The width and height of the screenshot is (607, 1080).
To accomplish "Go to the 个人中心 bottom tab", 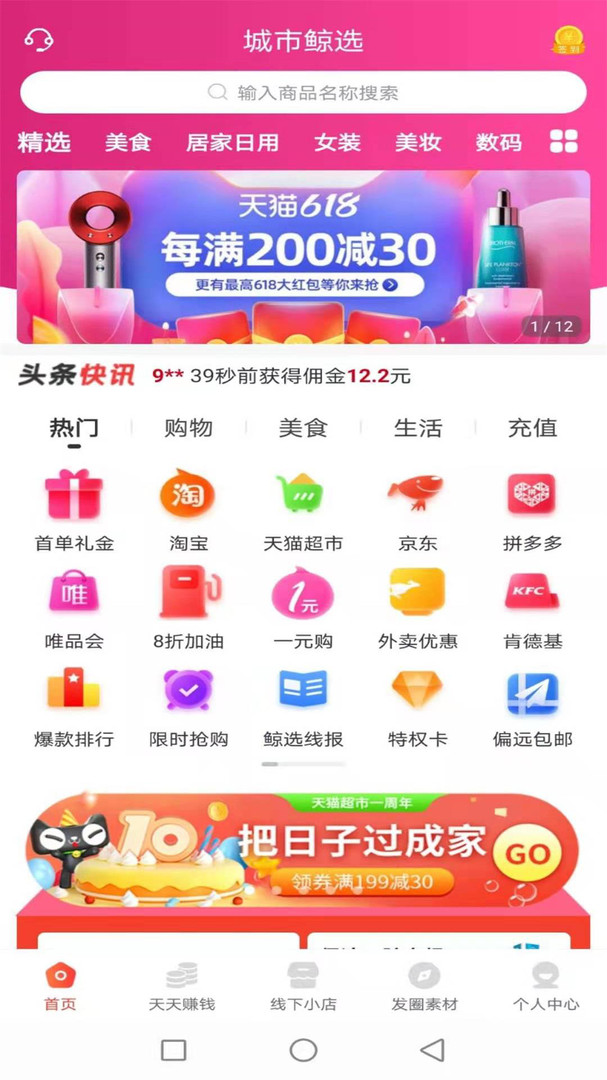I will click(544, 986).
